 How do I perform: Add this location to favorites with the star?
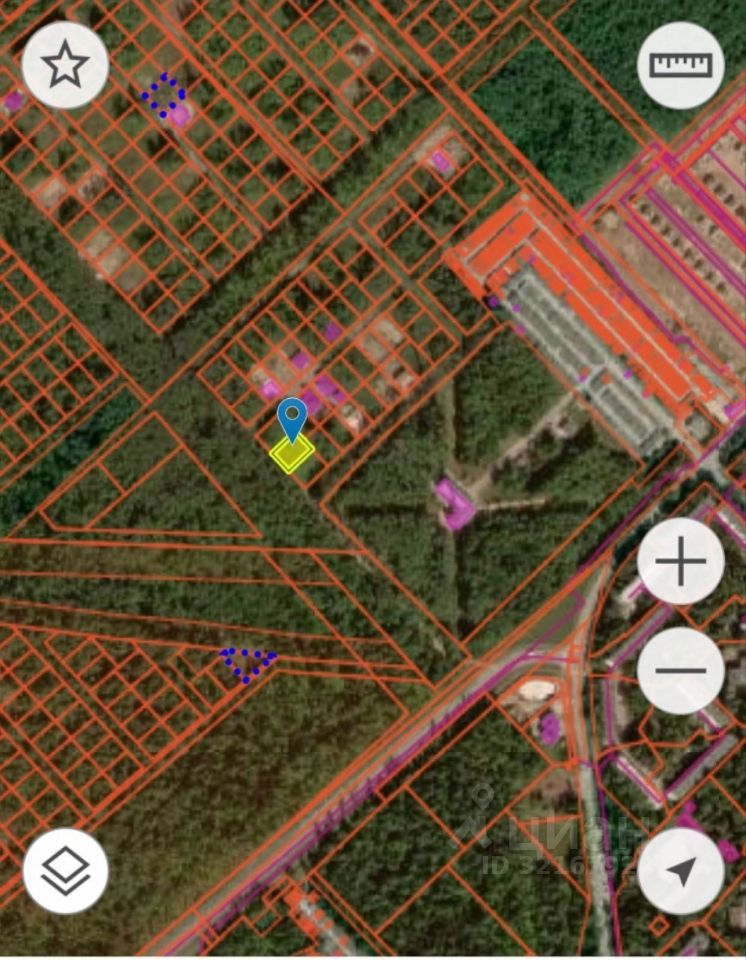point(65,65)
